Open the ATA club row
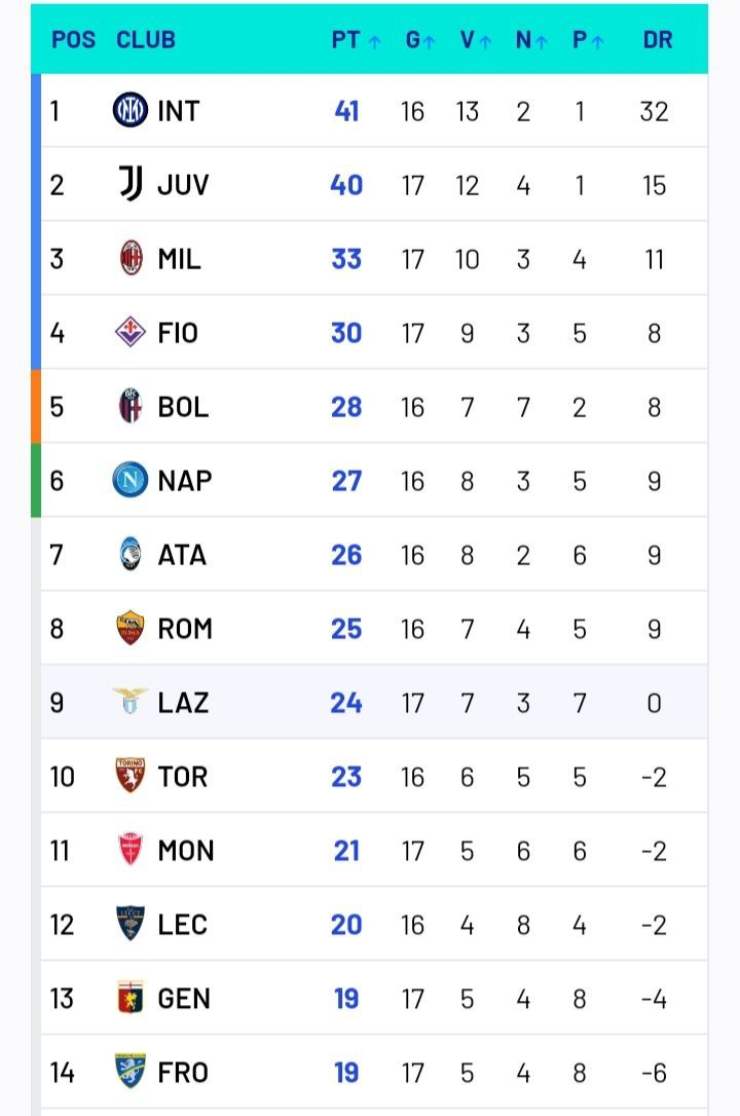The height and width of the screenshot is (1116, 740). point(182,555)
